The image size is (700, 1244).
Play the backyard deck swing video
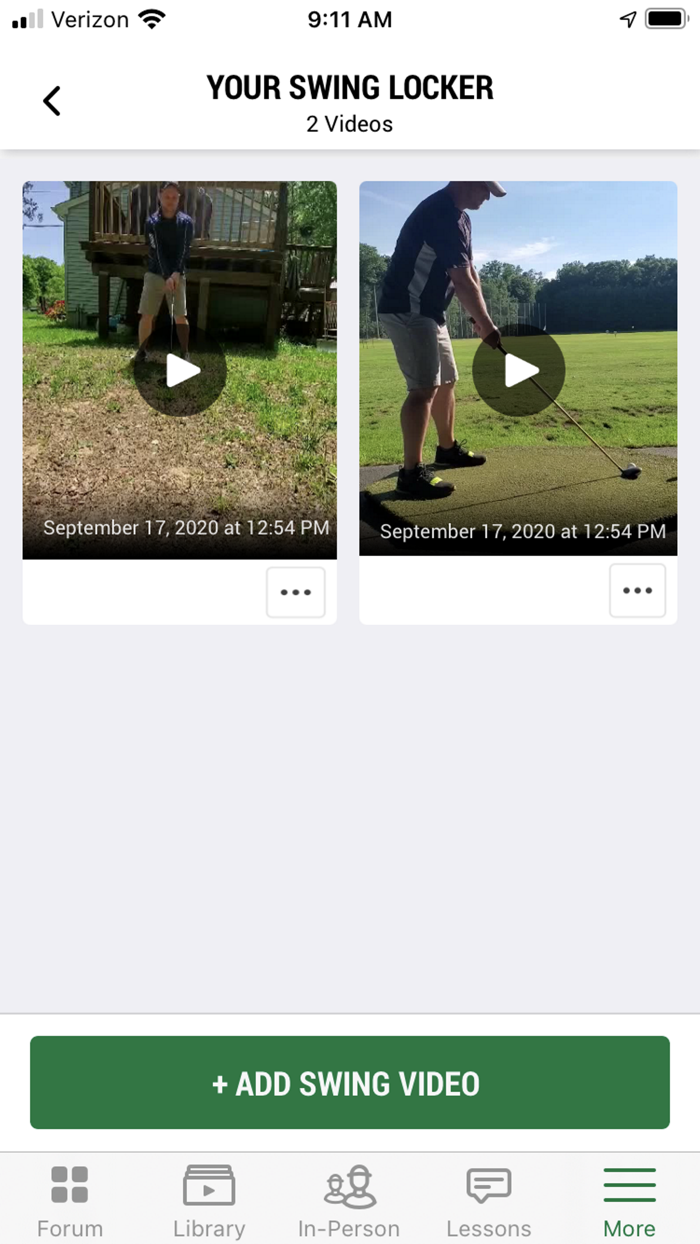click(181, 370)
